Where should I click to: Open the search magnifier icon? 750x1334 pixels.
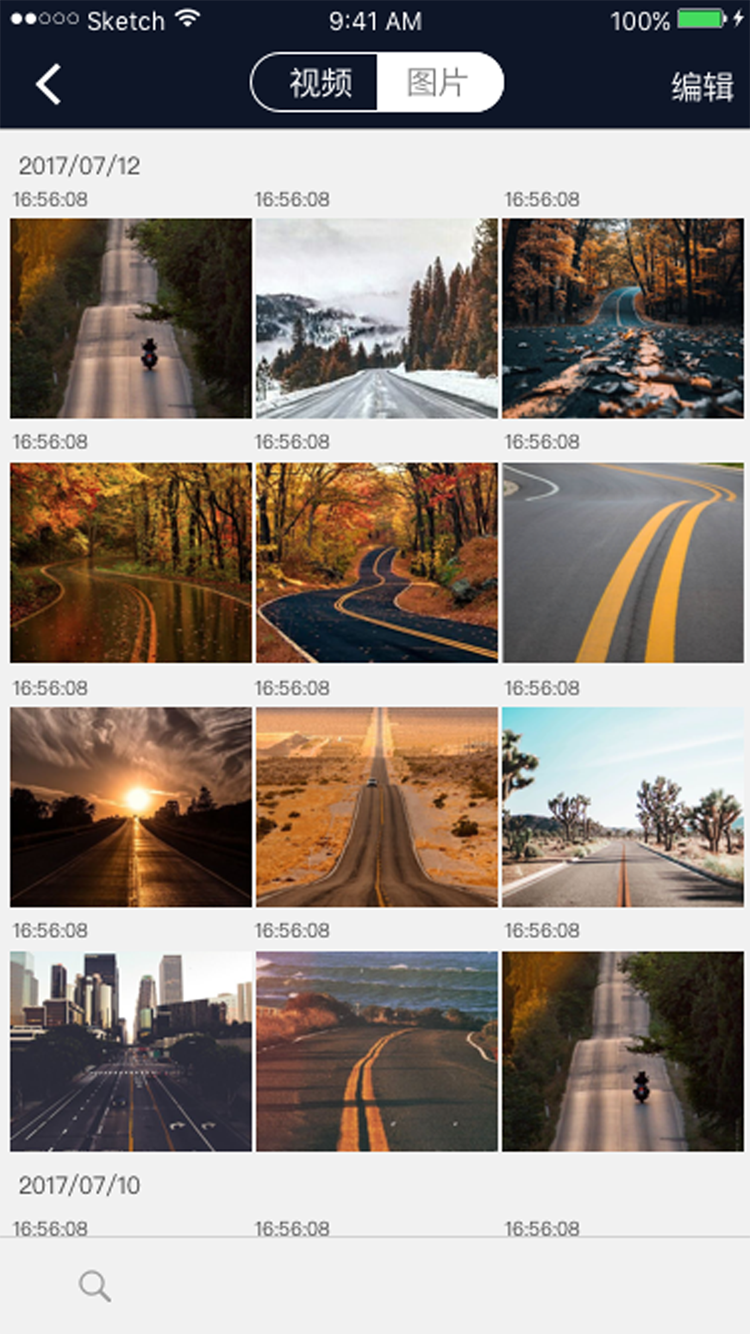(x=95, y=1286)
